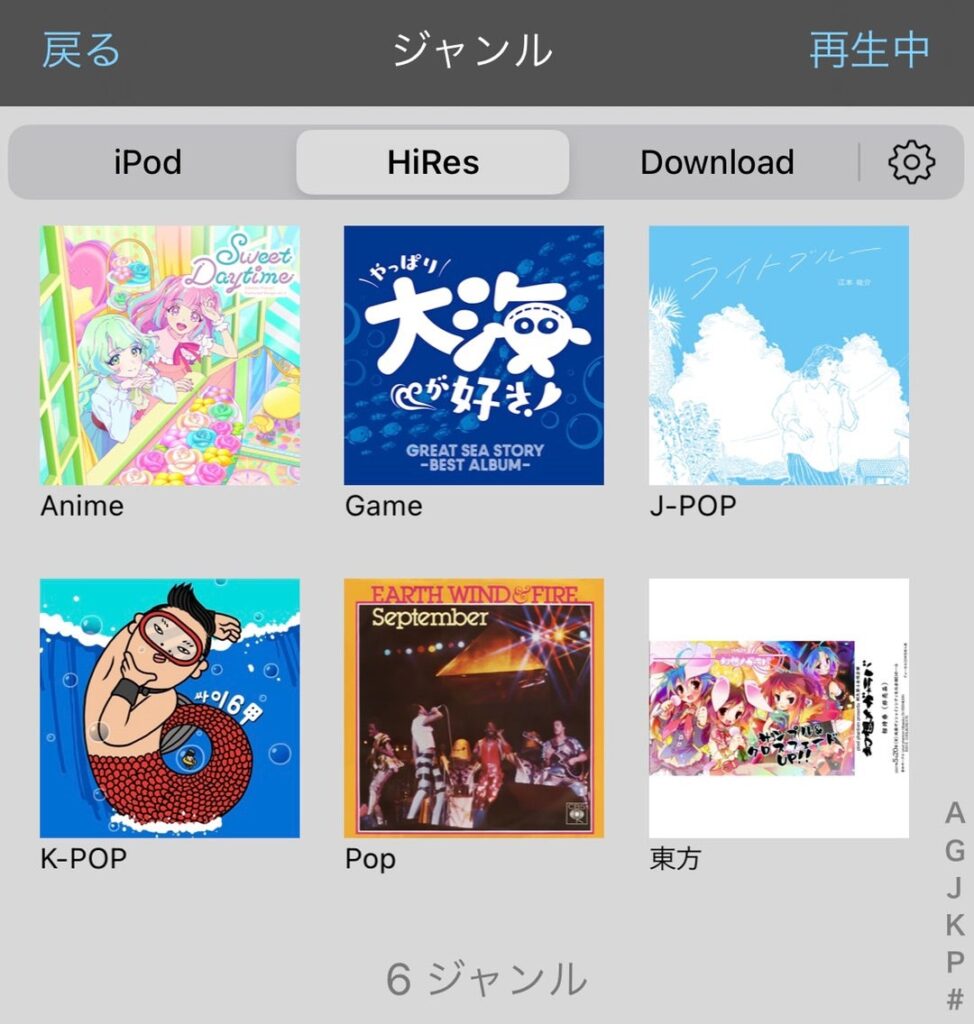Open the 再生中 now playing screen
Image resolution: width=974 pixels, height=1024 pixels.
coord(869,50)
